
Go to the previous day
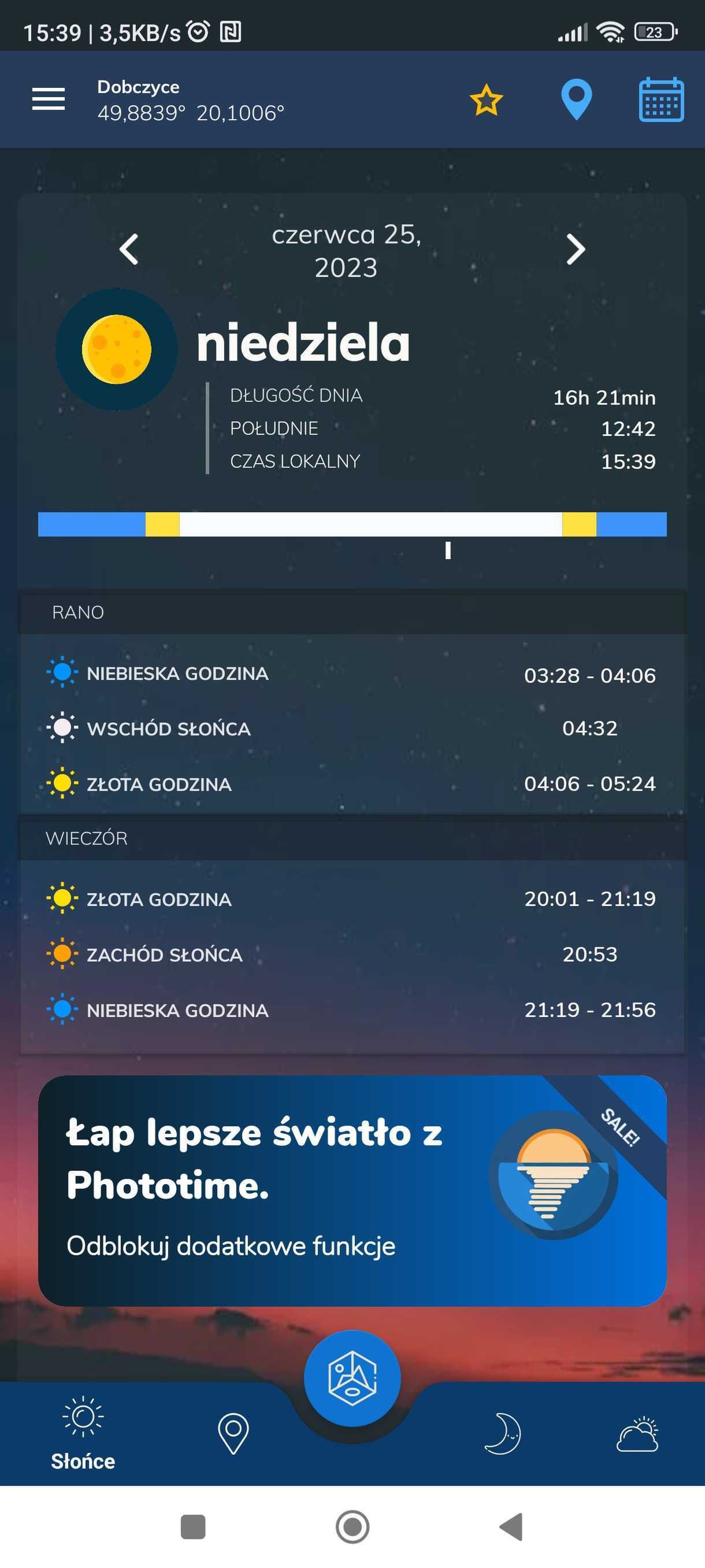point(129,249)
